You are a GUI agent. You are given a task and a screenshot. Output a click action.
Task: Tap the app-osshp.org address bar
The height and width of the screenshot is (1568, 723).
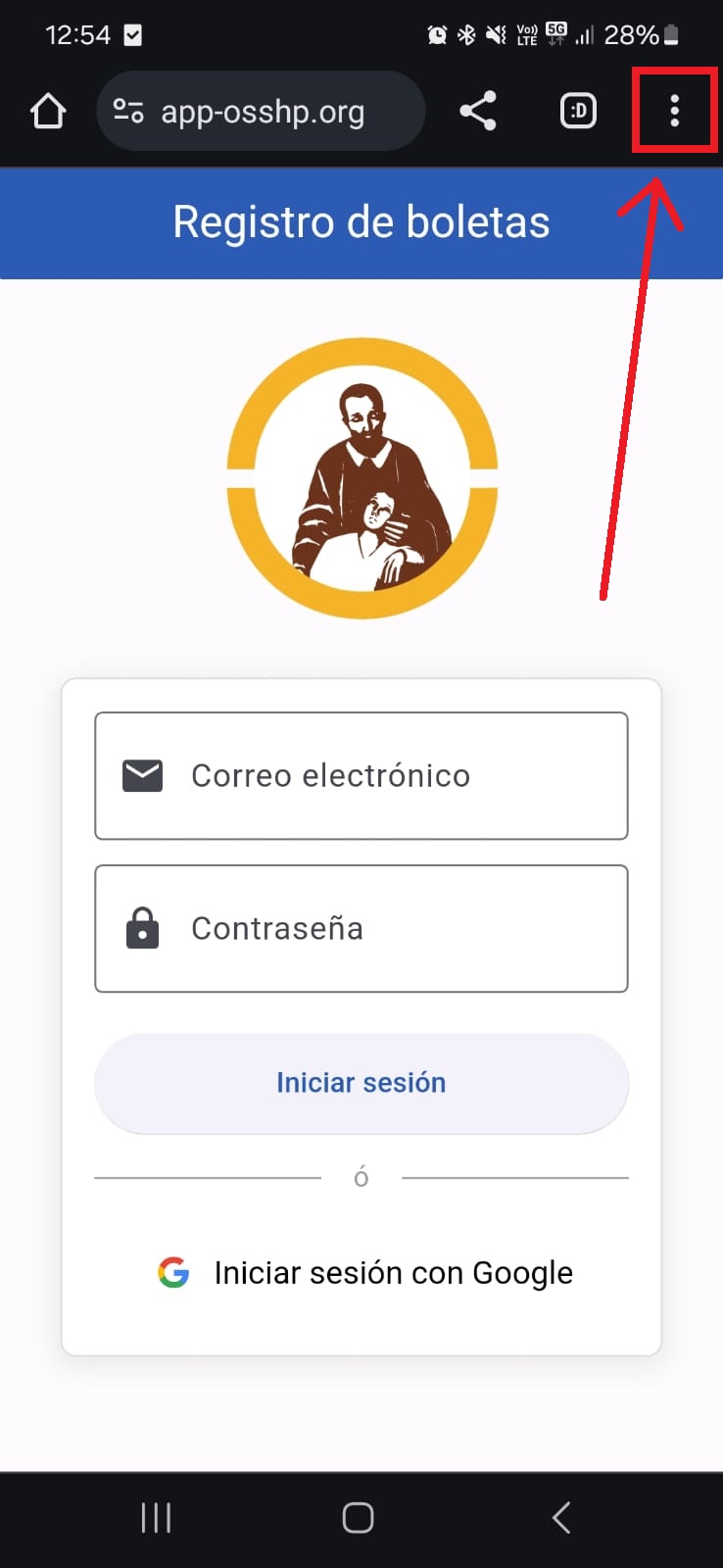coord(263,112)
